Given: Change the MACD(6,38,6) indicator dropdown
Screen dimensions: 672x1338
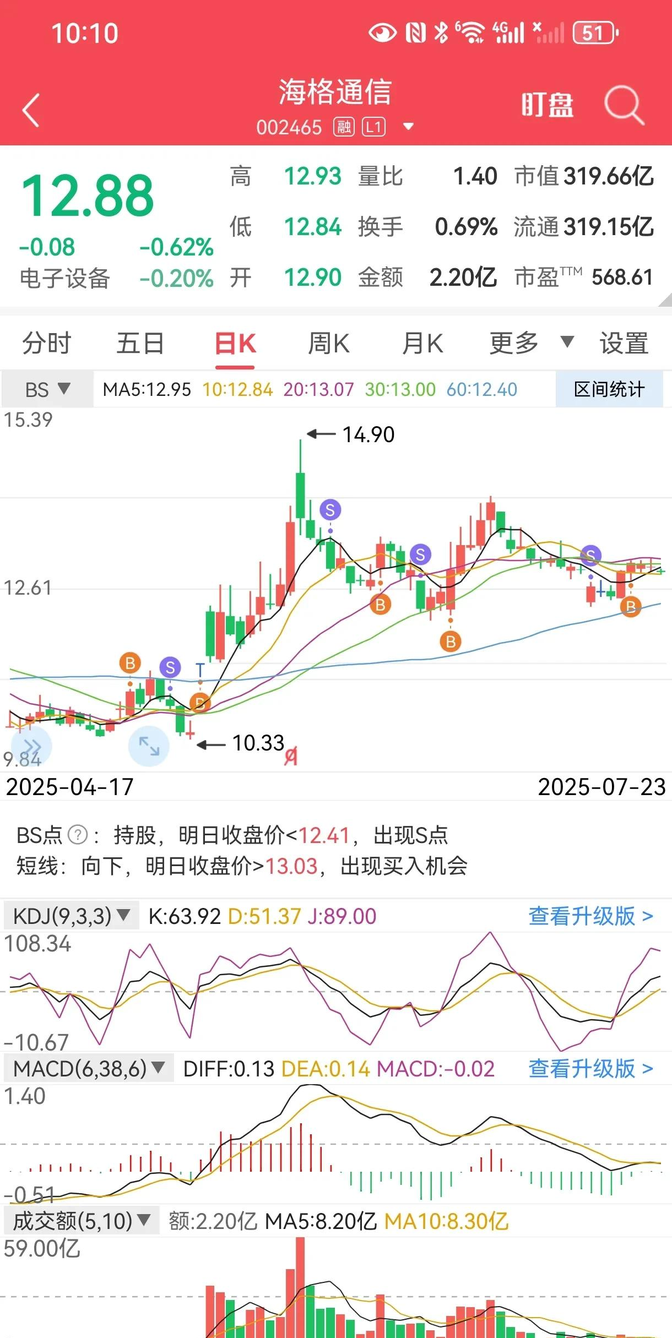Looking at the screenshot, I should (90, 1068).
